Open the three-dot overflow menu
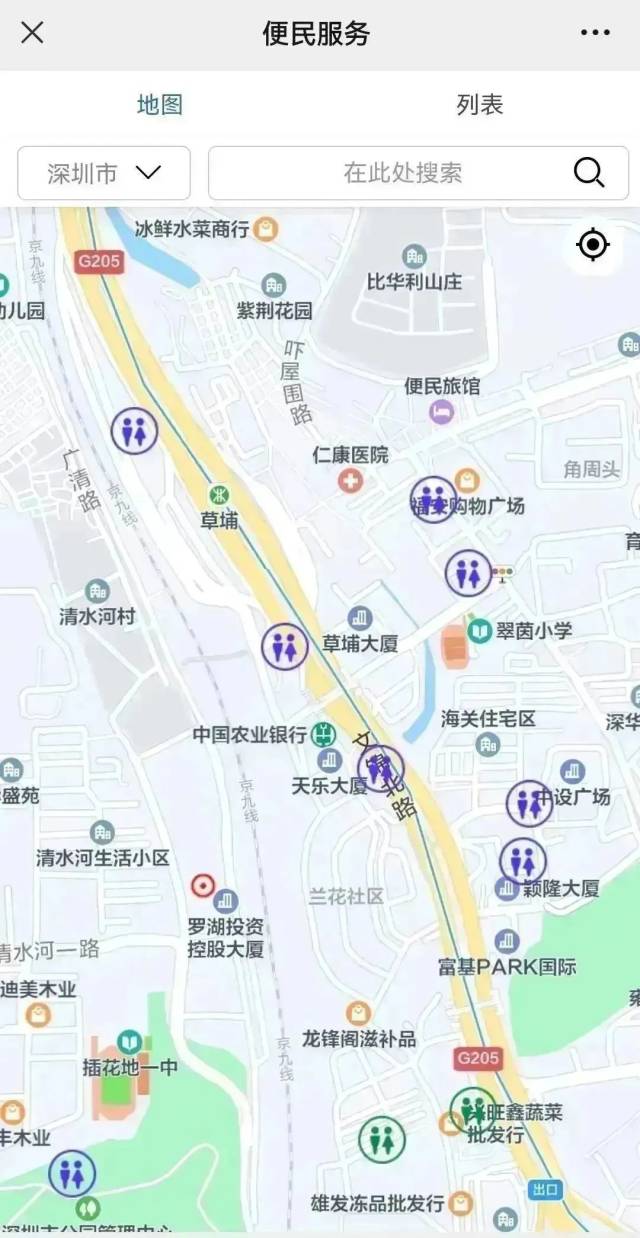 pos(595,33)
